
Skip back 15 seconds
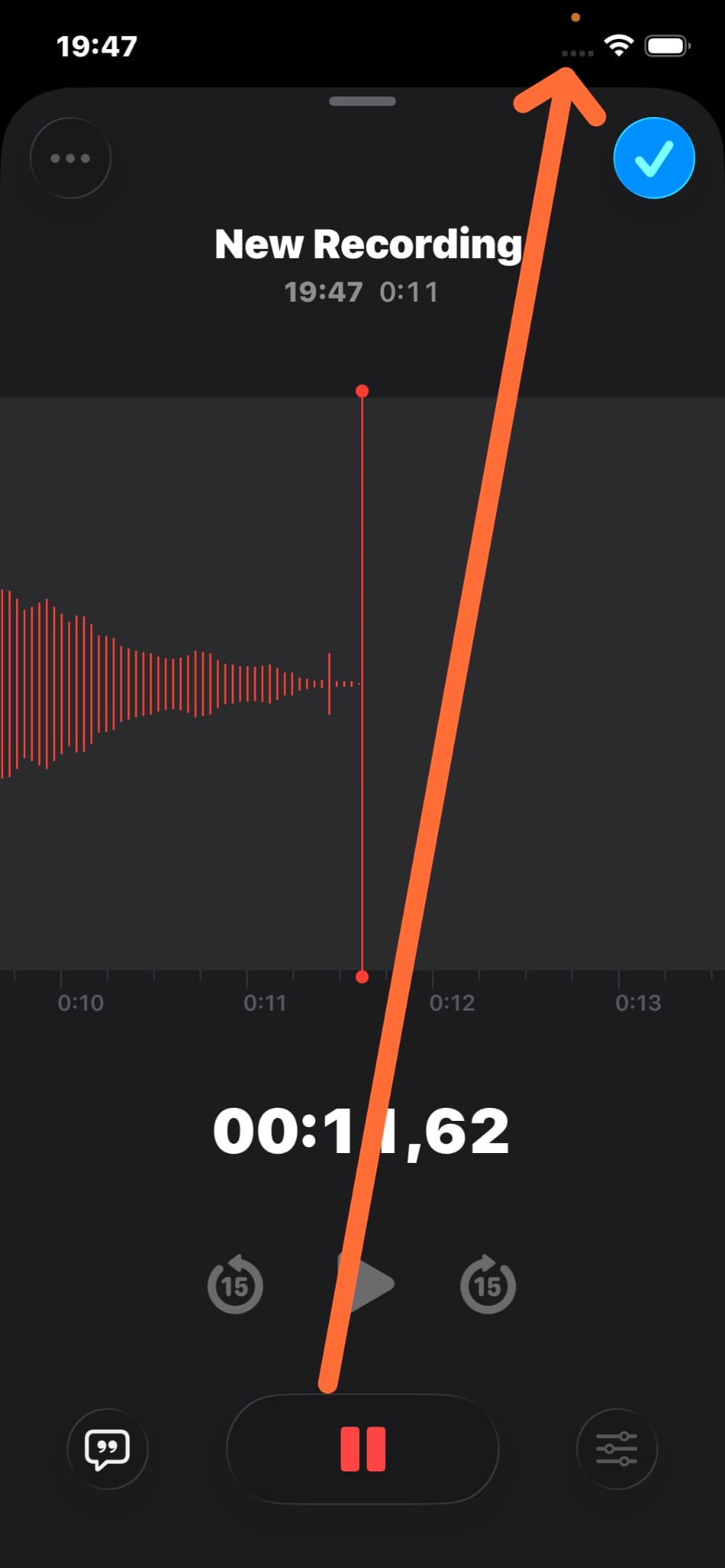tap(235, 1285)
